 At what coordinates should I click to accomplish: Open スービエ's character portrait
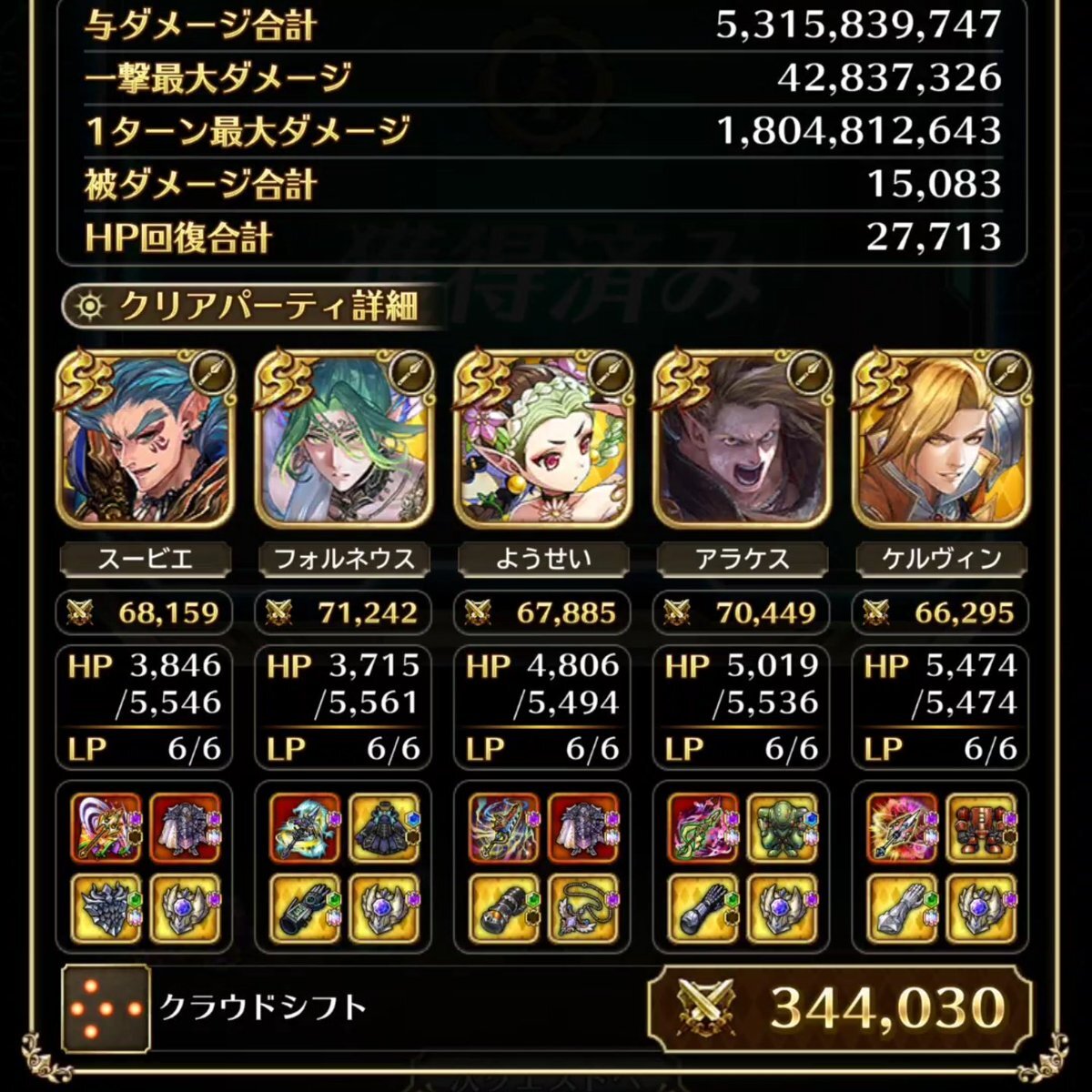point(146,440)
